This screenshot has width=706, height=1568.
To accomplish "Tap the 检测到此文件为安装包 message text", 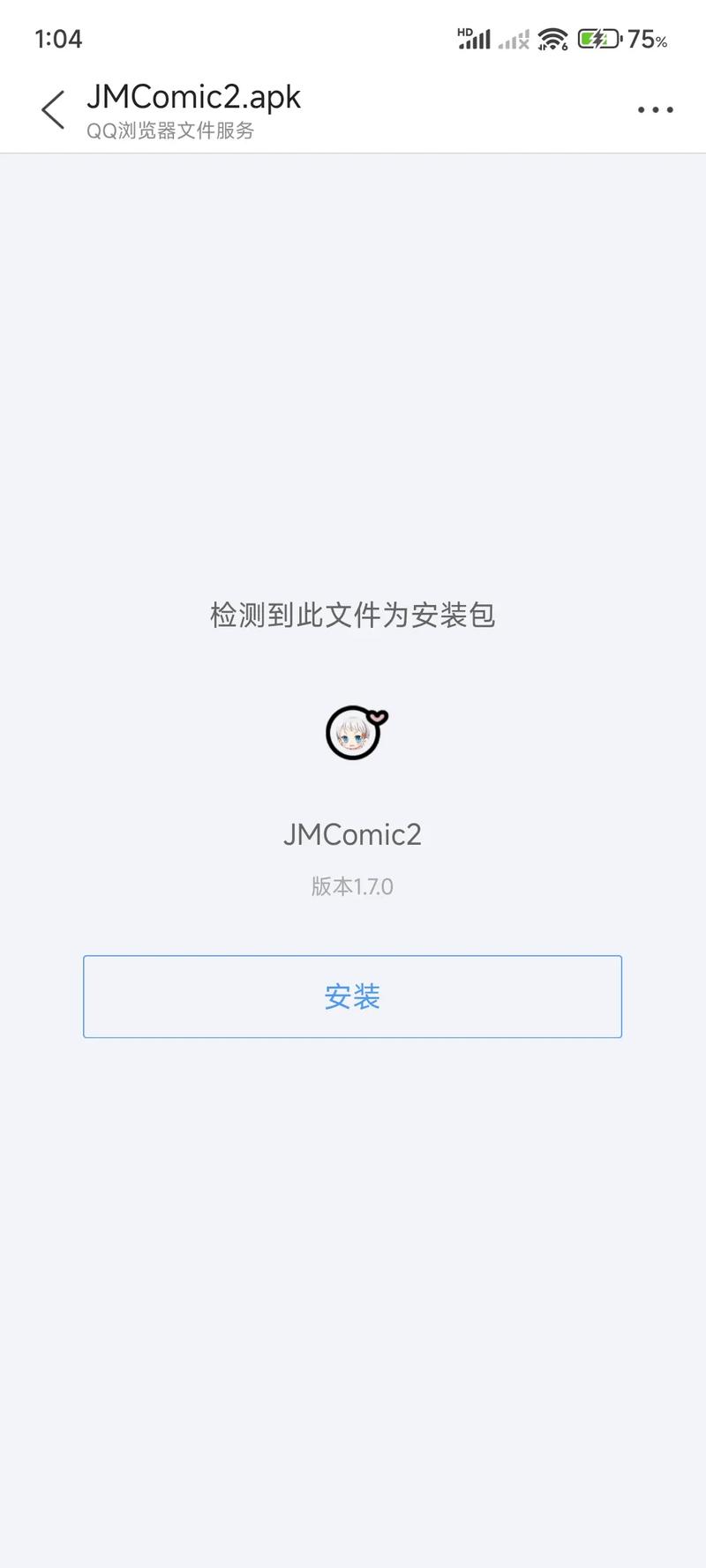I will pyautogui.click(x=353, y=617).
